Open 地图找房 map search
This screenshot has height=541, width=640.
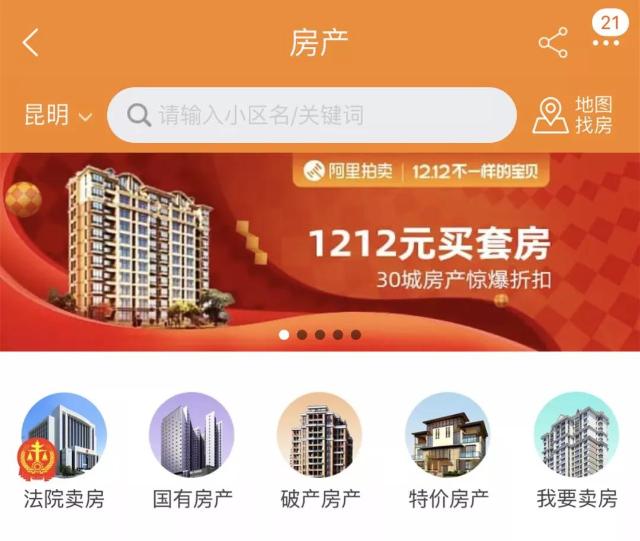click(572, 116)
